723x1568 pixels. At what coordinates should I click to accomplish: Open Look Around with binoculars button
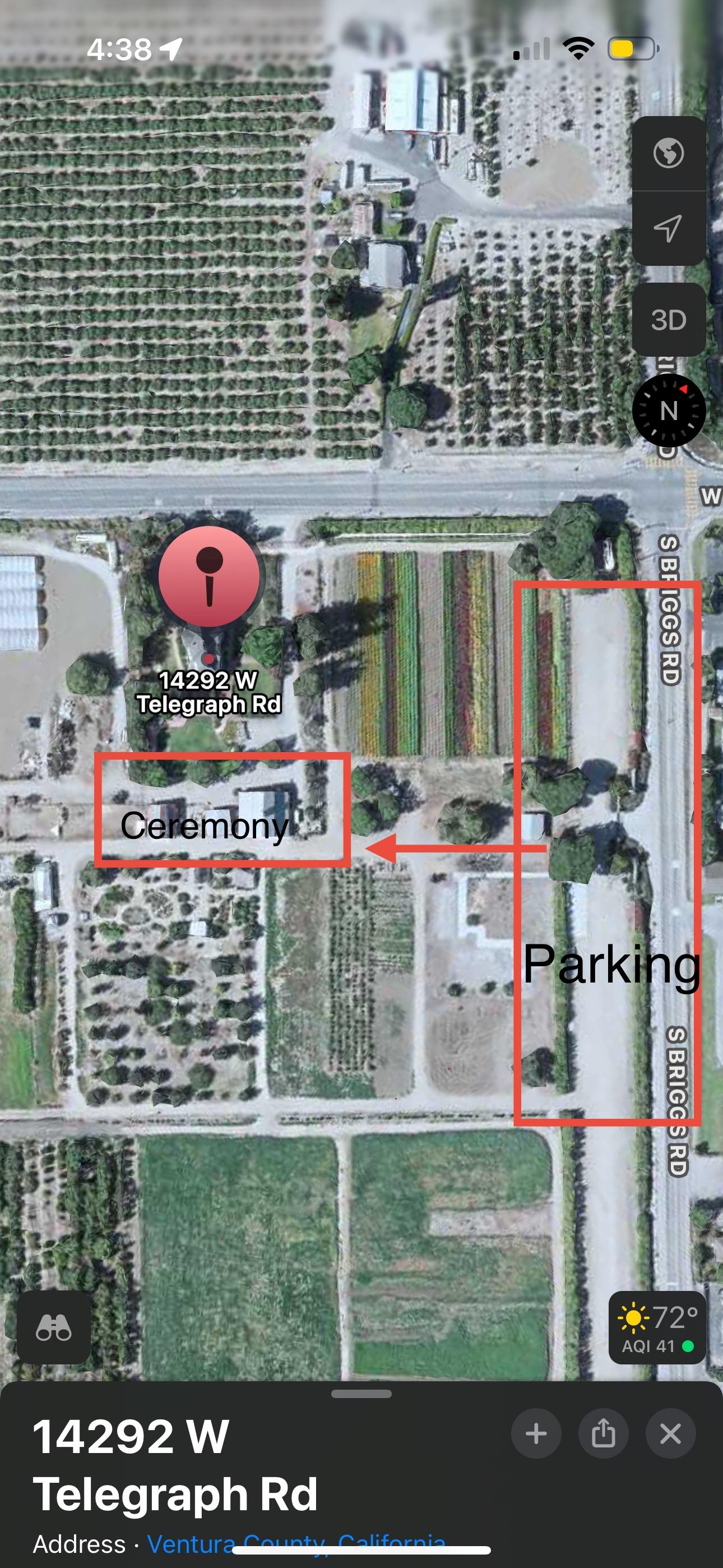54,1327
